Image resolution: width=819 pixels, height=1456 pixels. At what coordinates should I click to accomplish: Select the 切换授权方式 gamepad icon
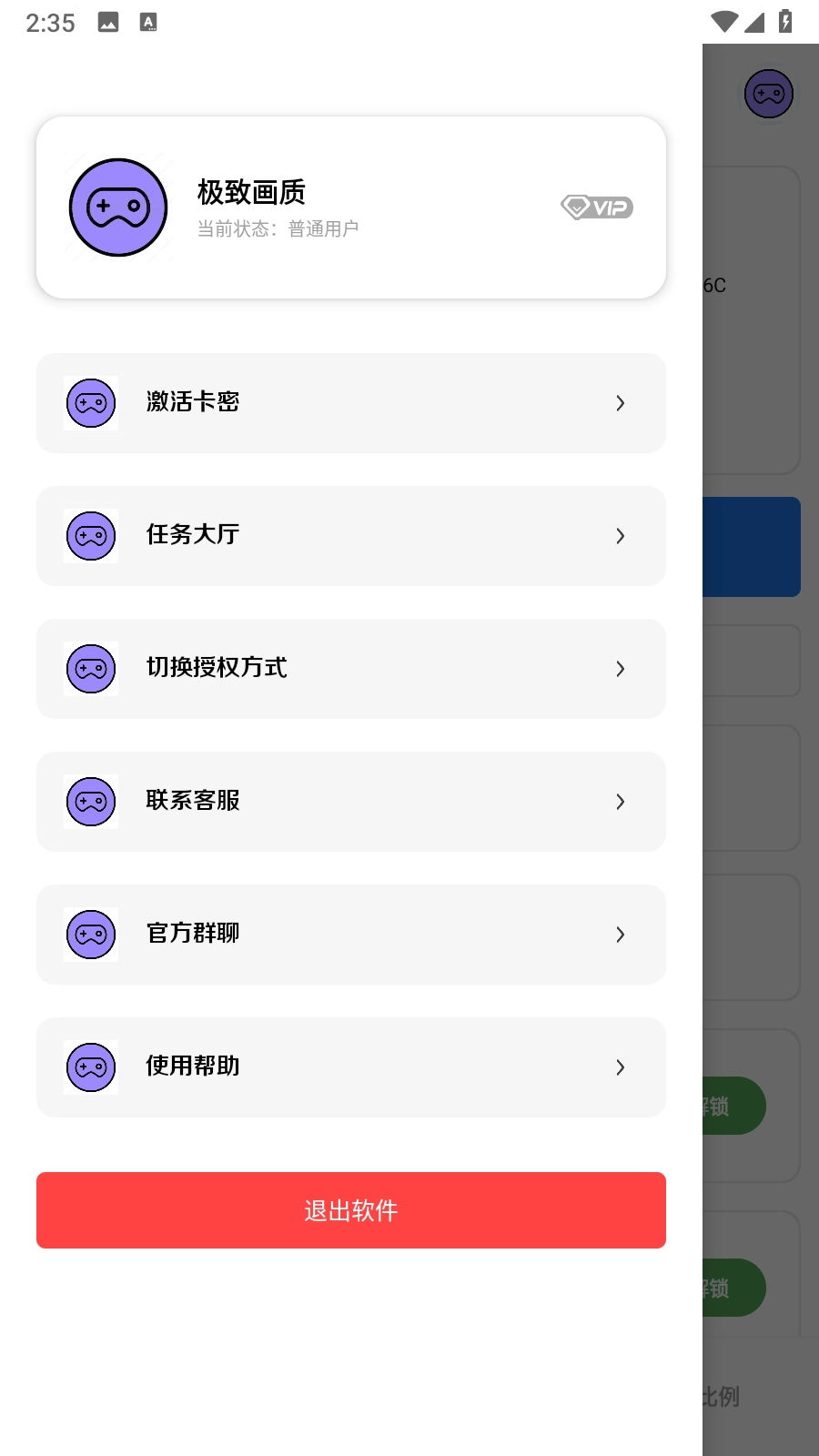point(91,669)
